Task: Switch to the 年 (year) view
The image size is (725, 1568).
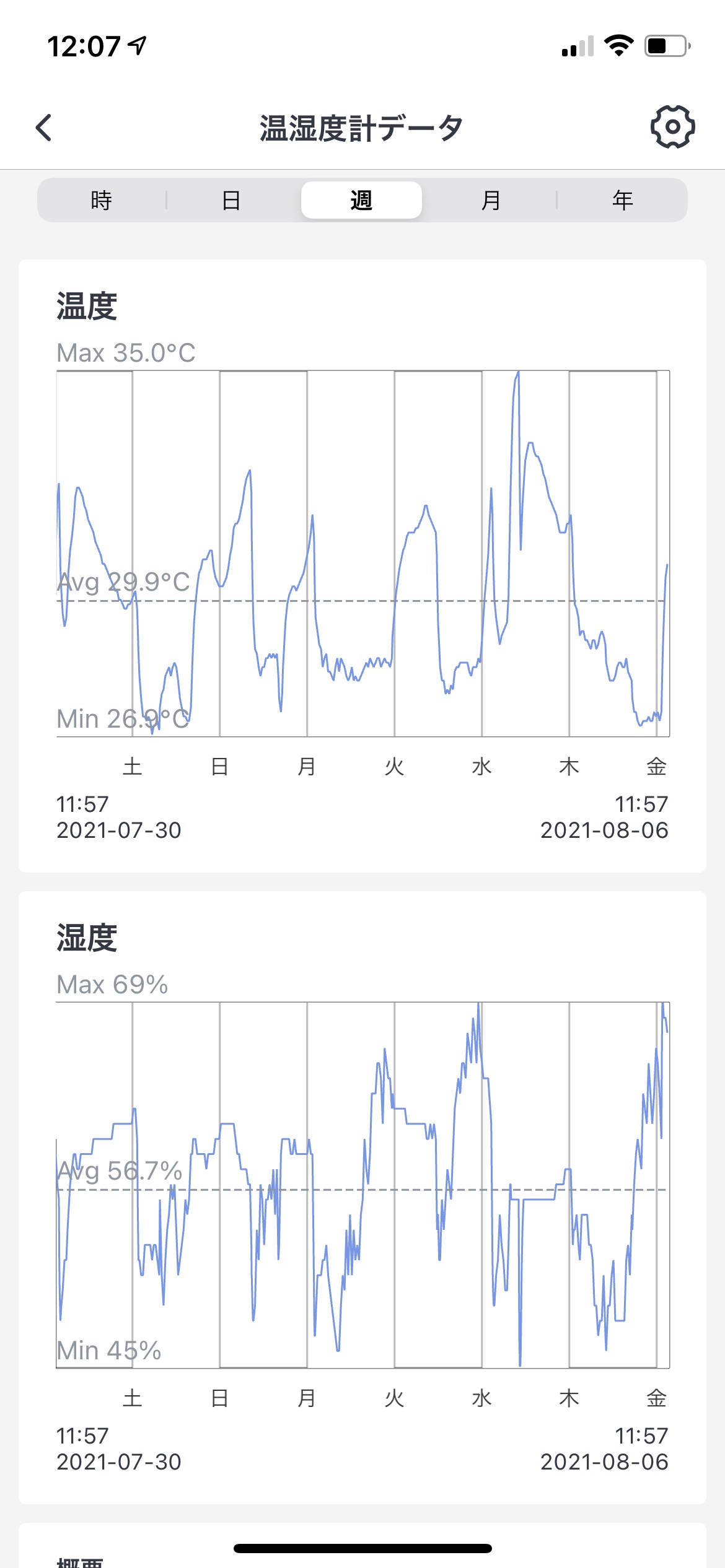Action: pyautogui.click(x=622, y=200)
